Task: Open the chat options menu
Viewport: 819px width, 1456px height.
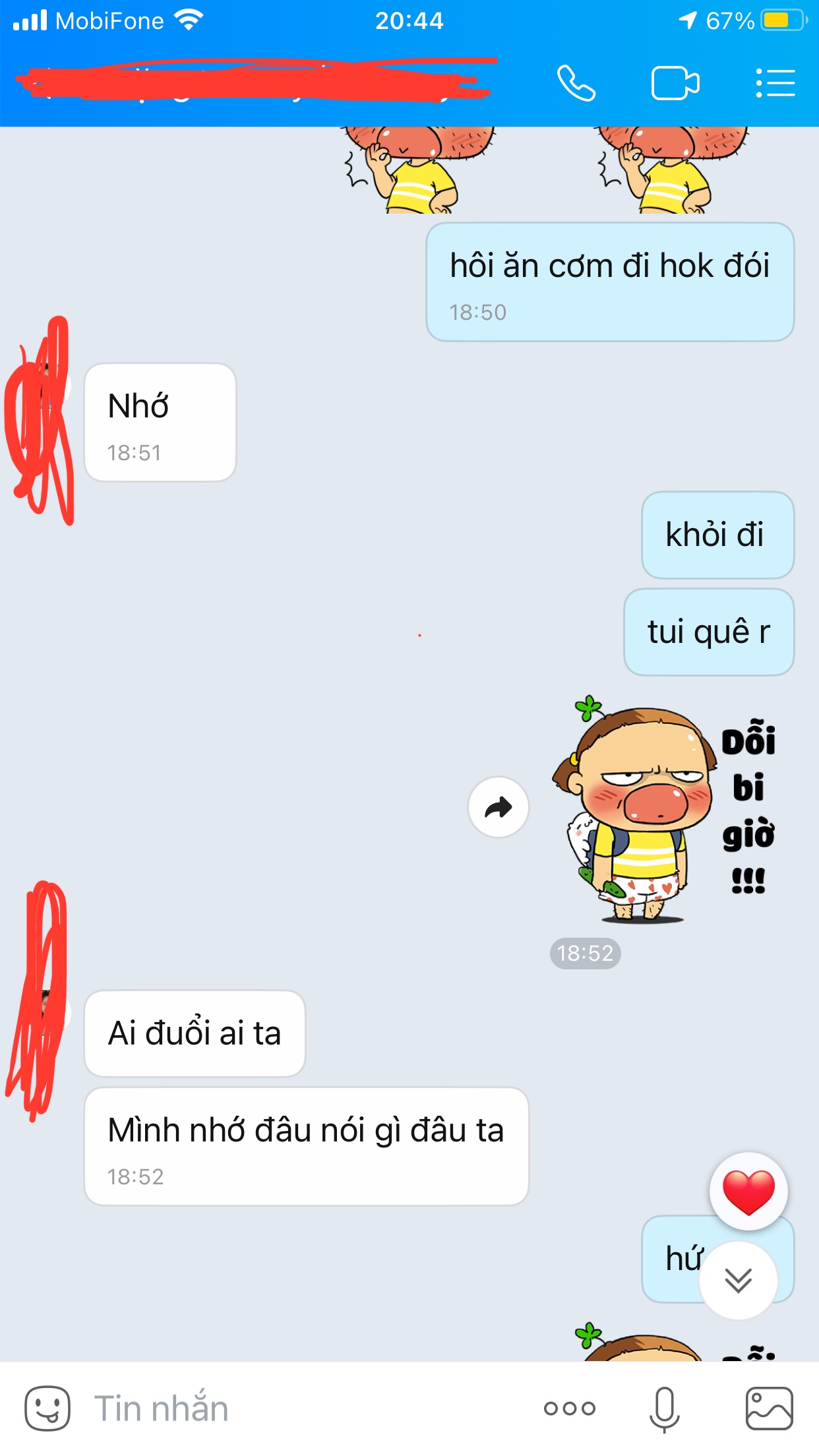Action: pyautogui.click(x=775, y=83)
